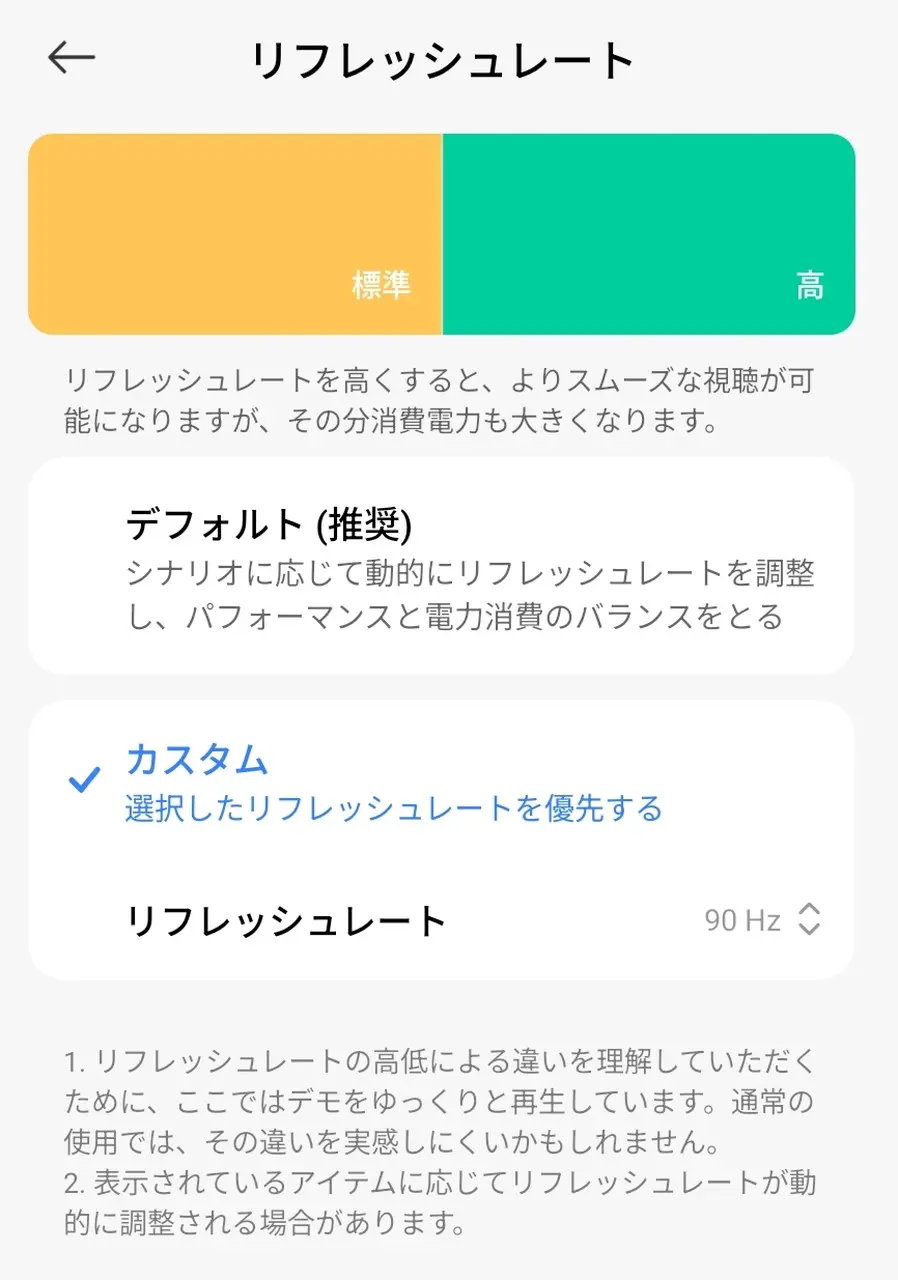Go back from the リフレッシュレート screen
This screenshot has height=1280, width=898.
[x=71, y=59]
